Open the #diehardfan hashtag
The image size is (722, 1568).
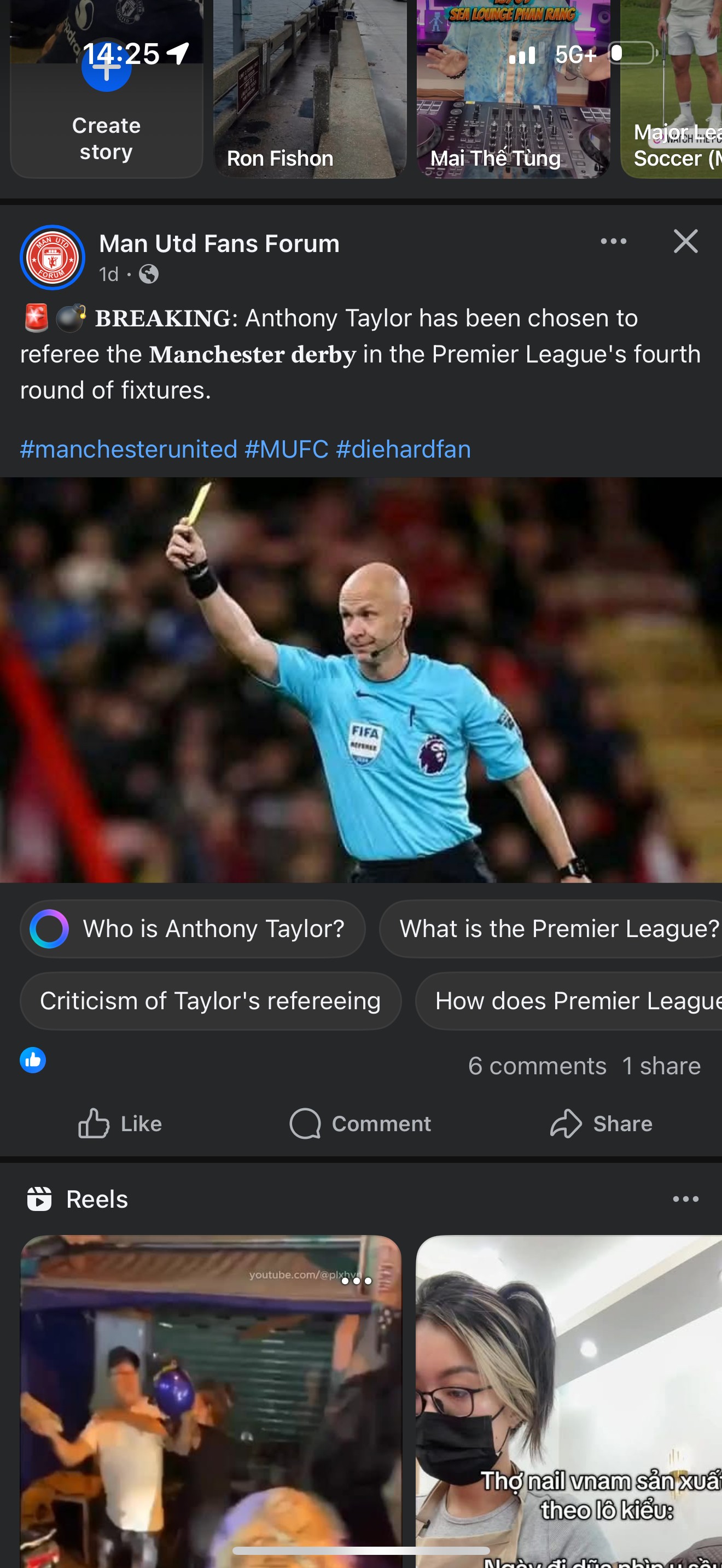pos(403,449)
